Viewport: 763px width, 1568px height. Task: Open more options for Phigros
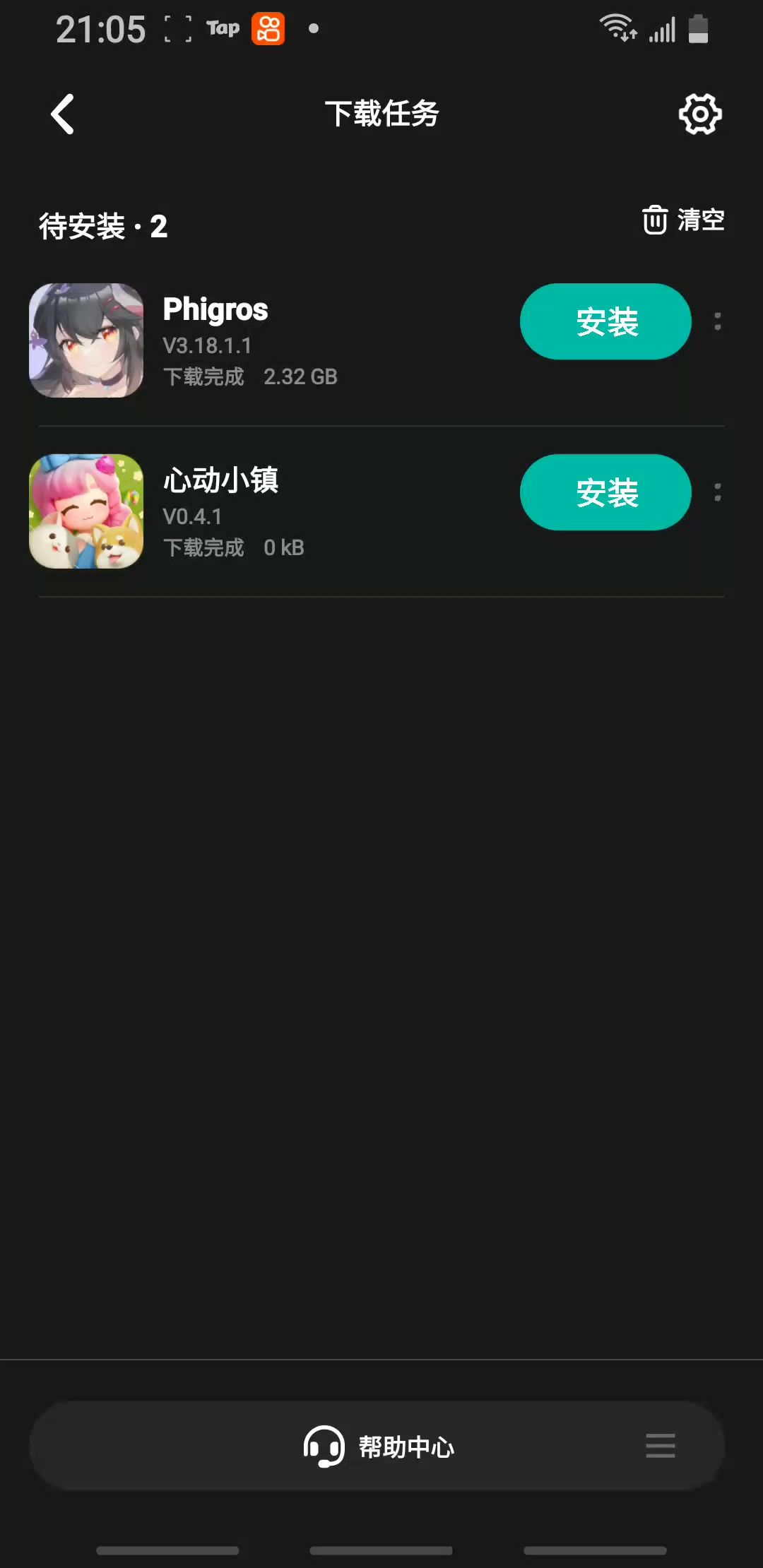tap(718, 321)
